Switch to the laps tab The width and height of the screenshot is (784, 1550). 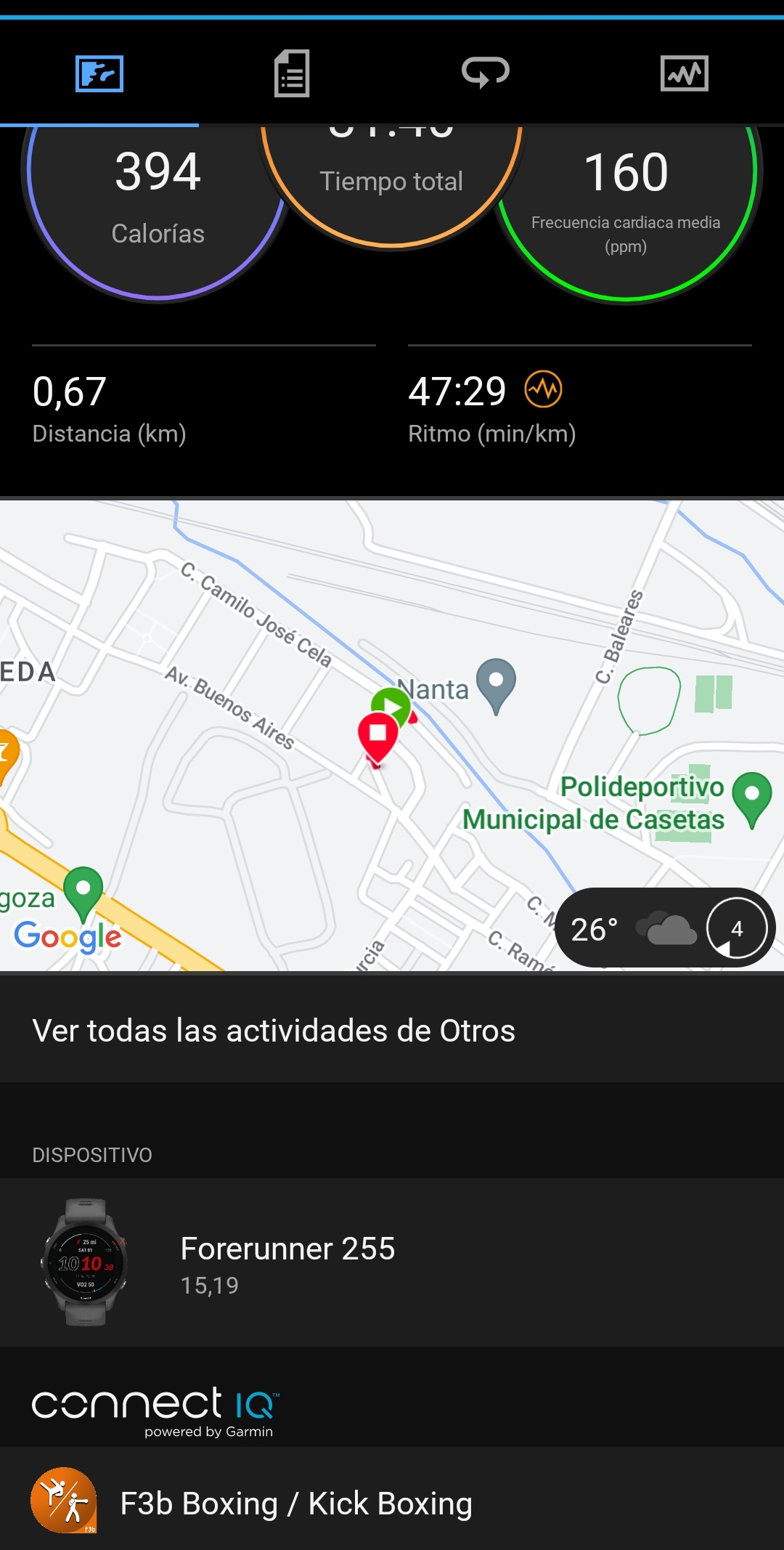[486, 73]
